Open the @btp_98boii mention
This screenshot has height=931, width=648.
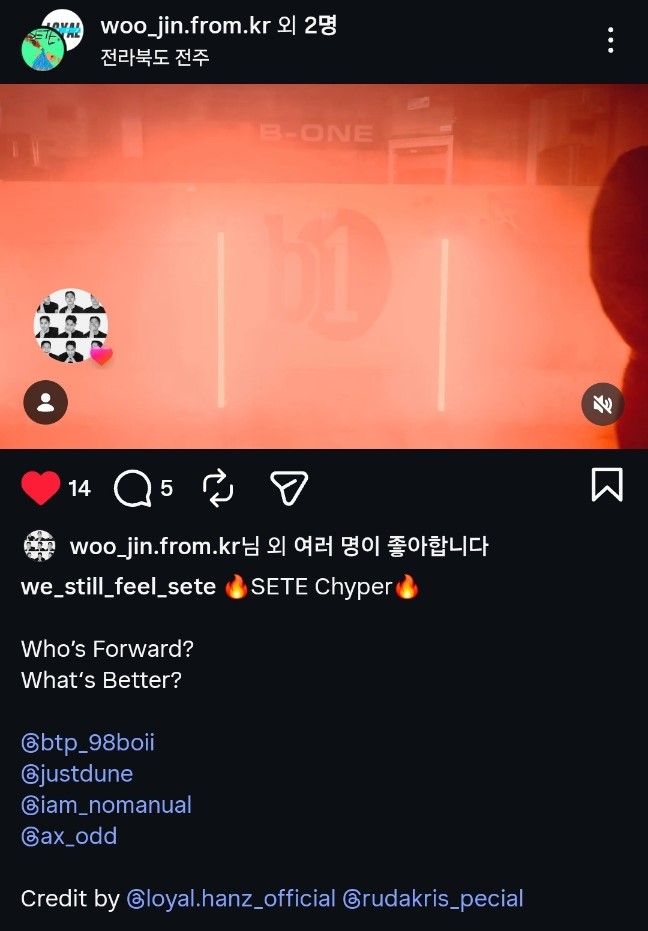[x=88, y=743]
